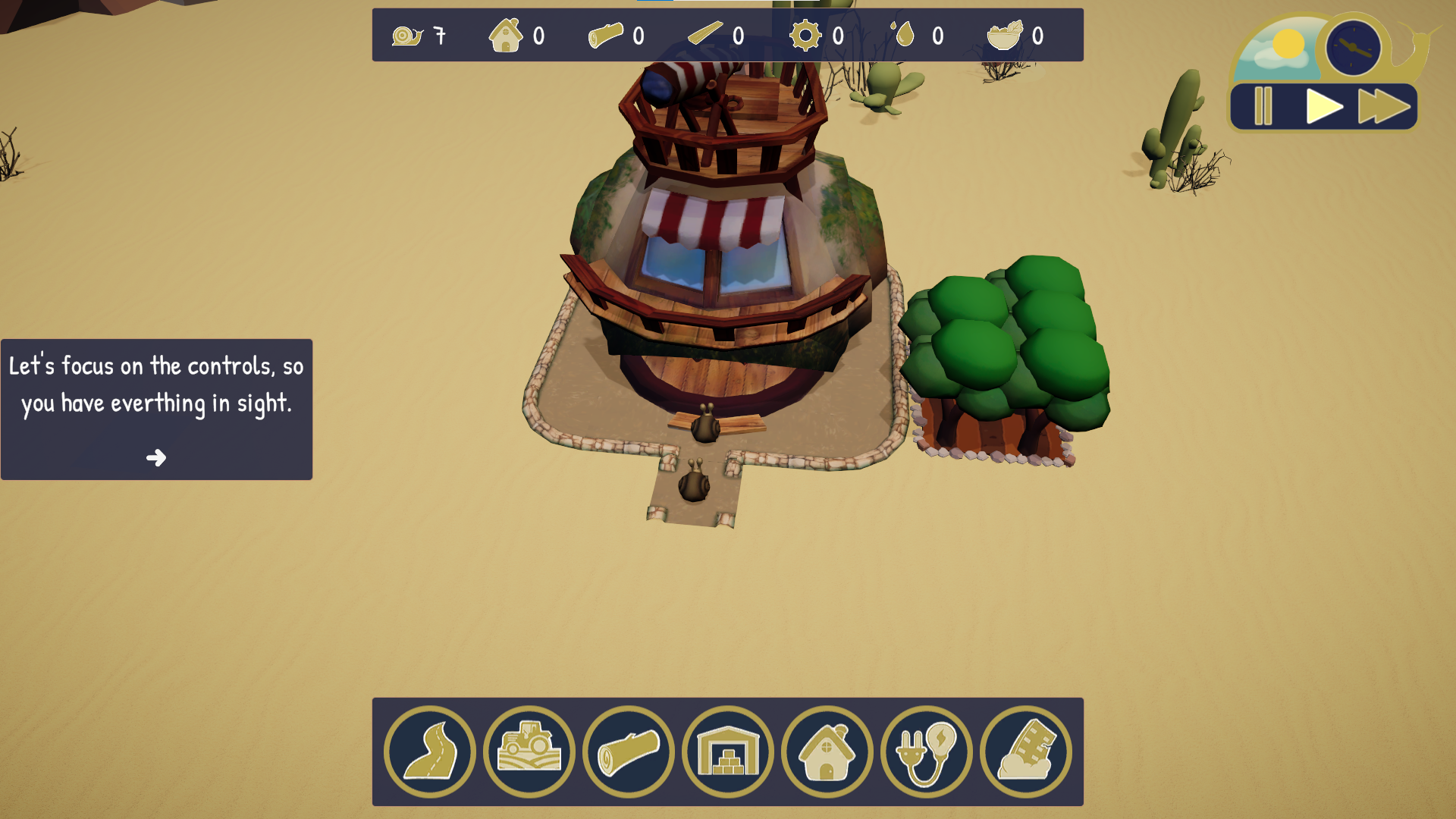The width and height of the screenshot is (1456, 819).
Task: Pause the game time
Action: click(x=1263, y=106)
